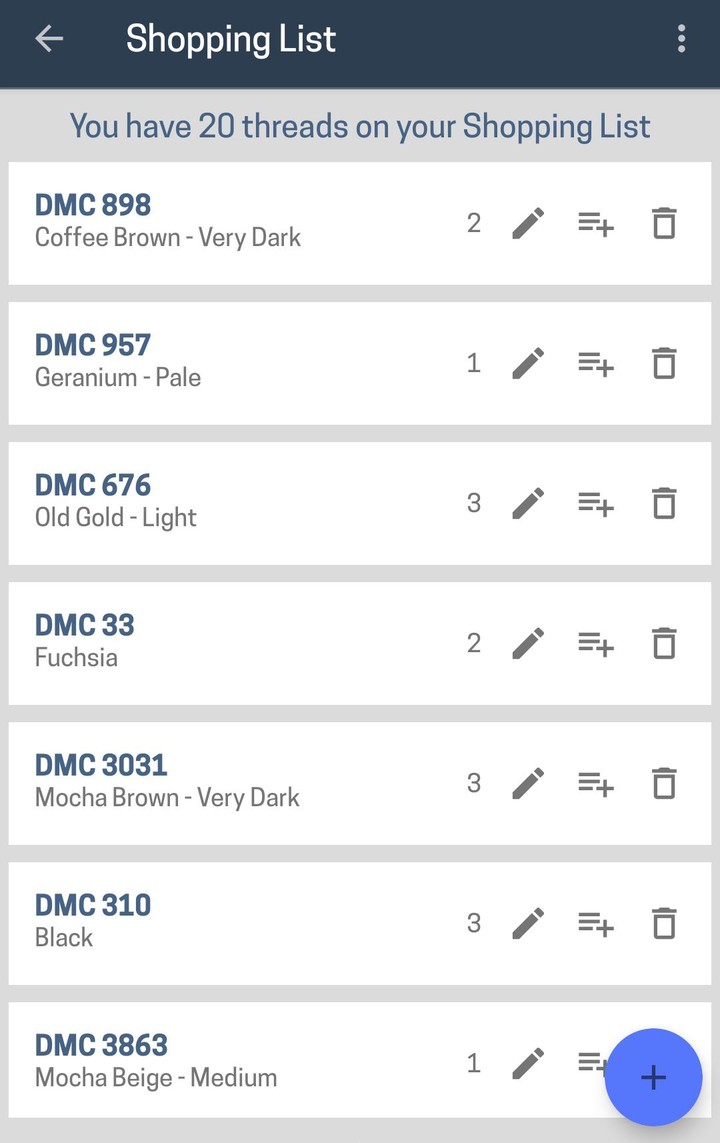The height and width of the screenshot is (1143, 720).
Task: Select the DMC 898 thread name link
Action: [93, 204]
